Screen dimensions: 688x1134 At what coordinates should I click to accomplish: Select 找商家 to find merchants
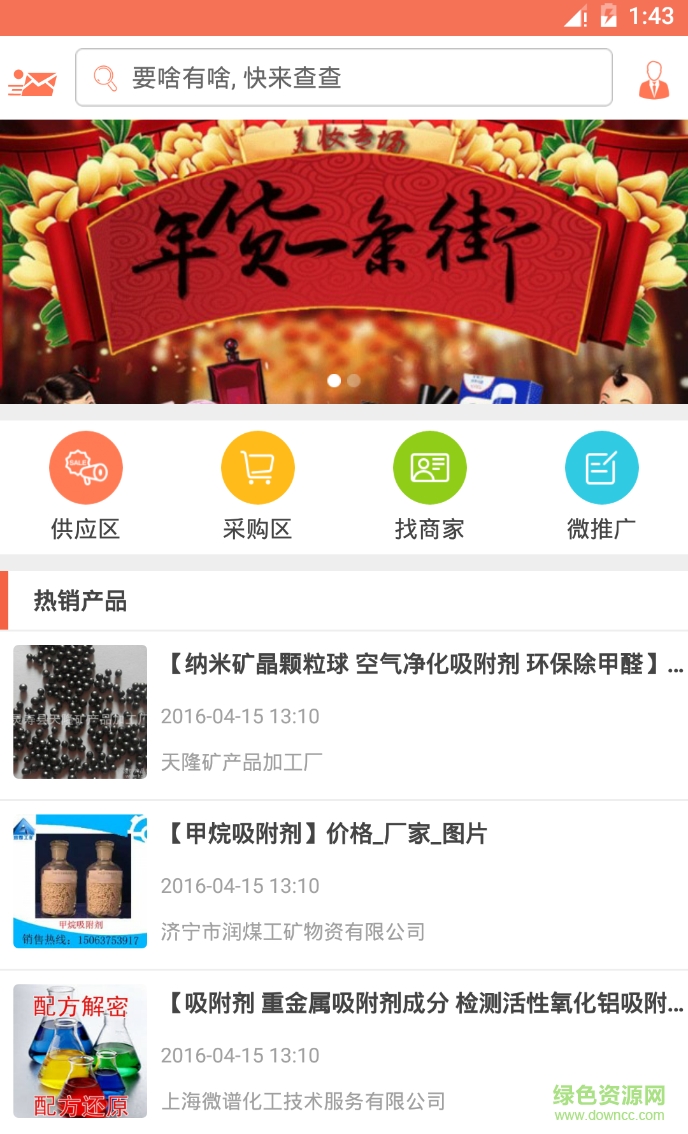coord(430,486)
